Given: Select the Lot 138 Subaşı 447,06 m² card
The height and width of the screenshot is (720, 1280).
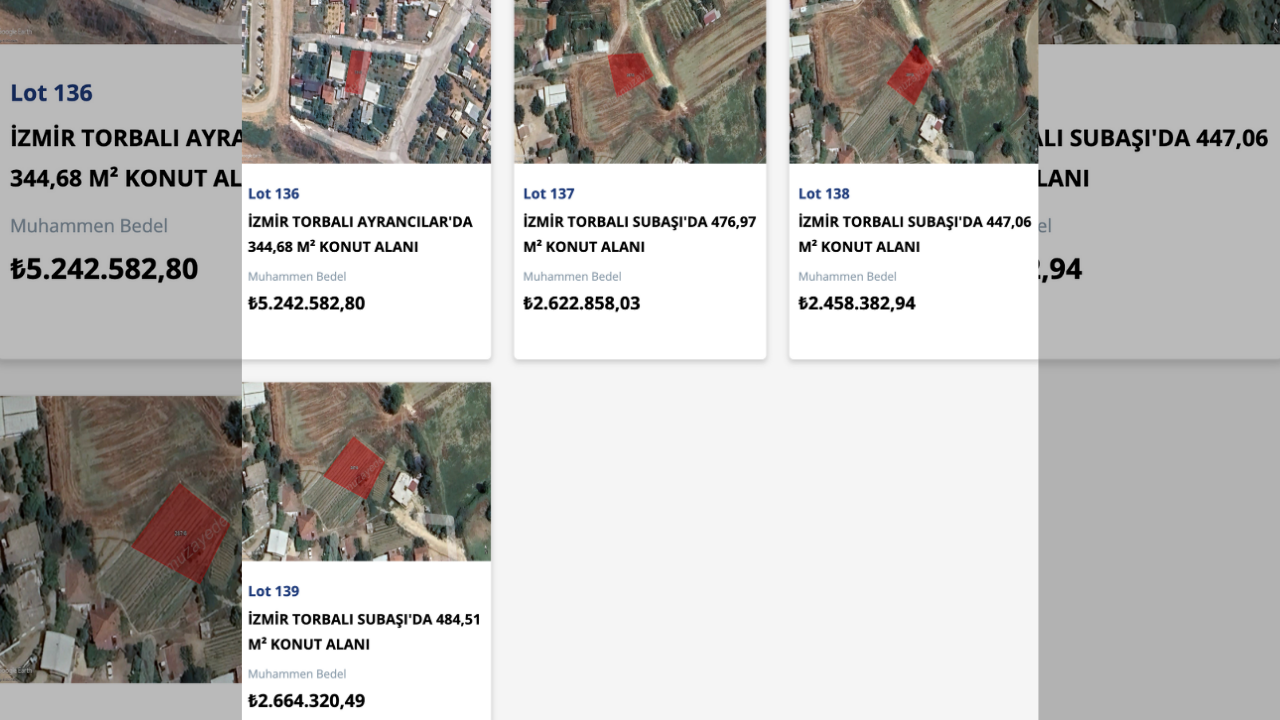Looking at the screenshot, I should tap(913, 234).
